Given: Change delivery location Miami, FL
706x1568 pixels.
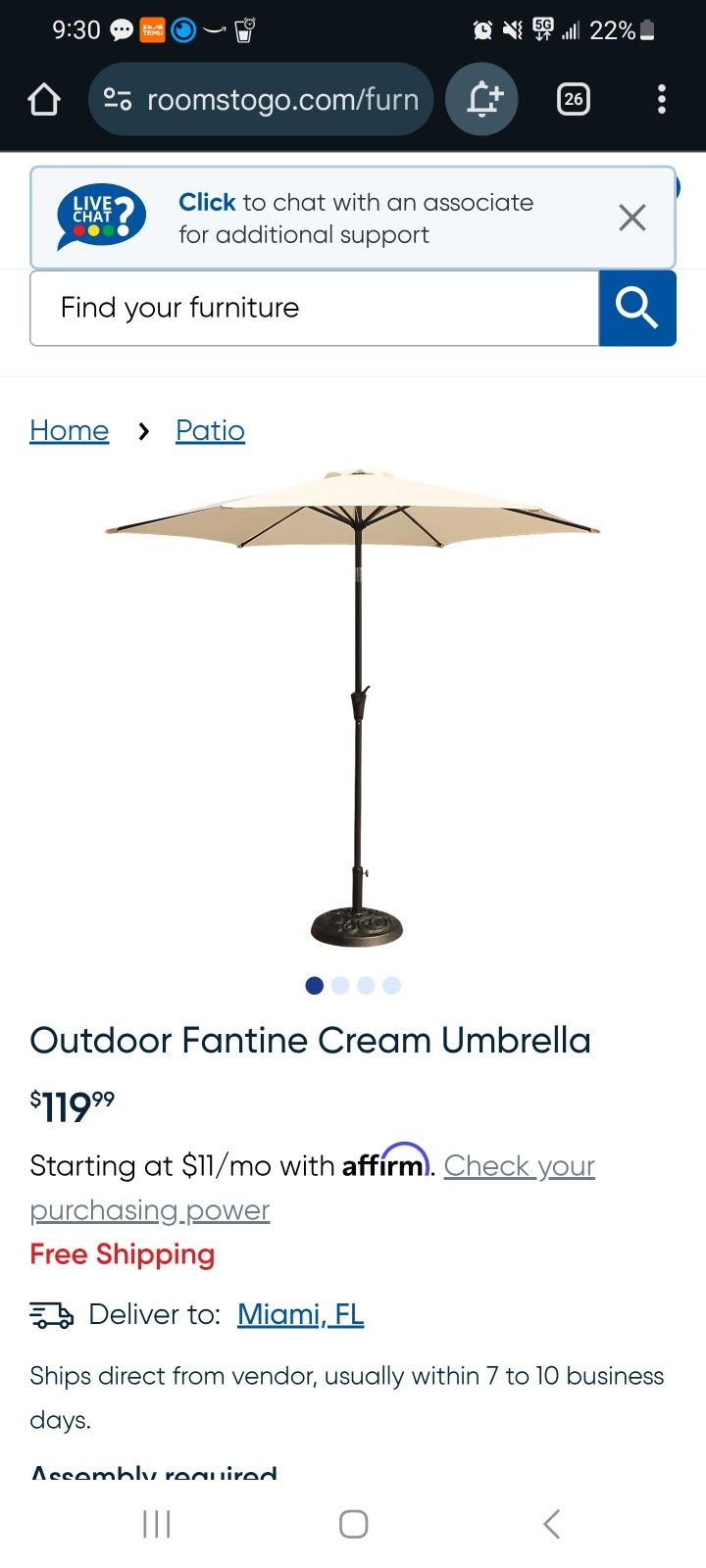Looking at the screenshot, I should click(x=300, y=1314).
